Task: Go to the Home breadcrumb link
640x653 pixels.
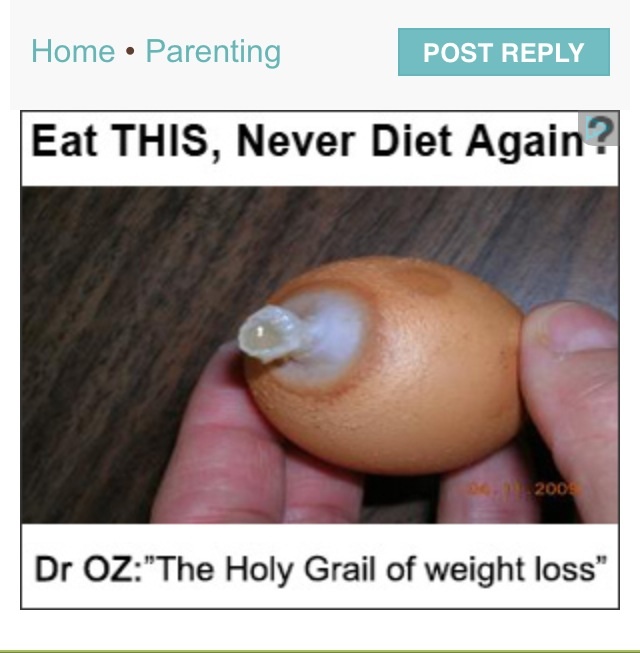Action: [x=73, y=52]
